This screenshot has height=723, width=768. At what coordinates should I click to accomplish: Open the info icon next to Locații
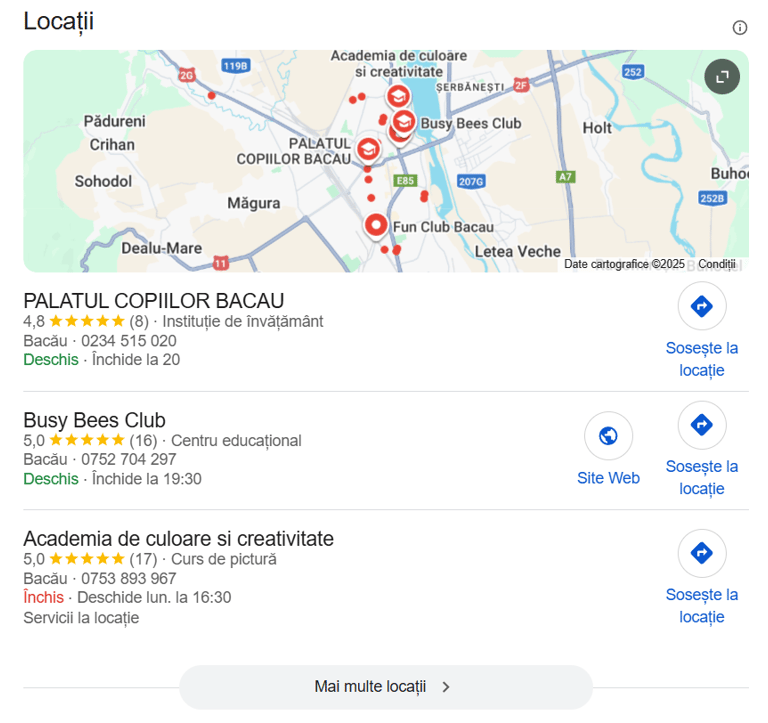point(740,27)
